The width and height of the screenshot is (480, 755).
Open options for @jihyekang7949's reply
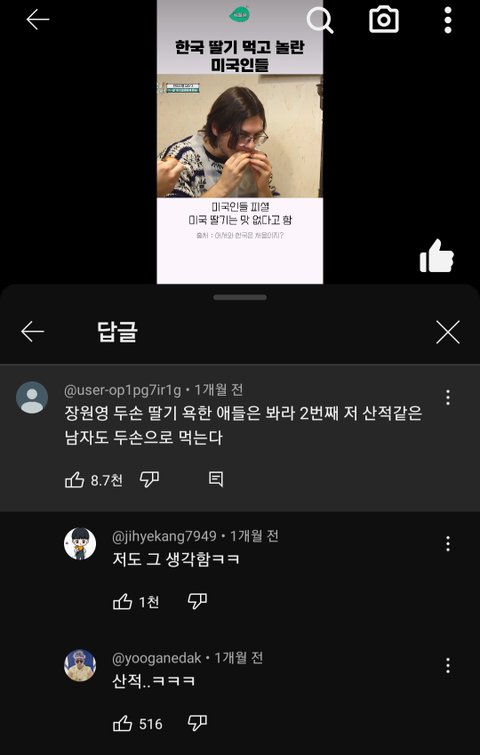pos(448,544)
